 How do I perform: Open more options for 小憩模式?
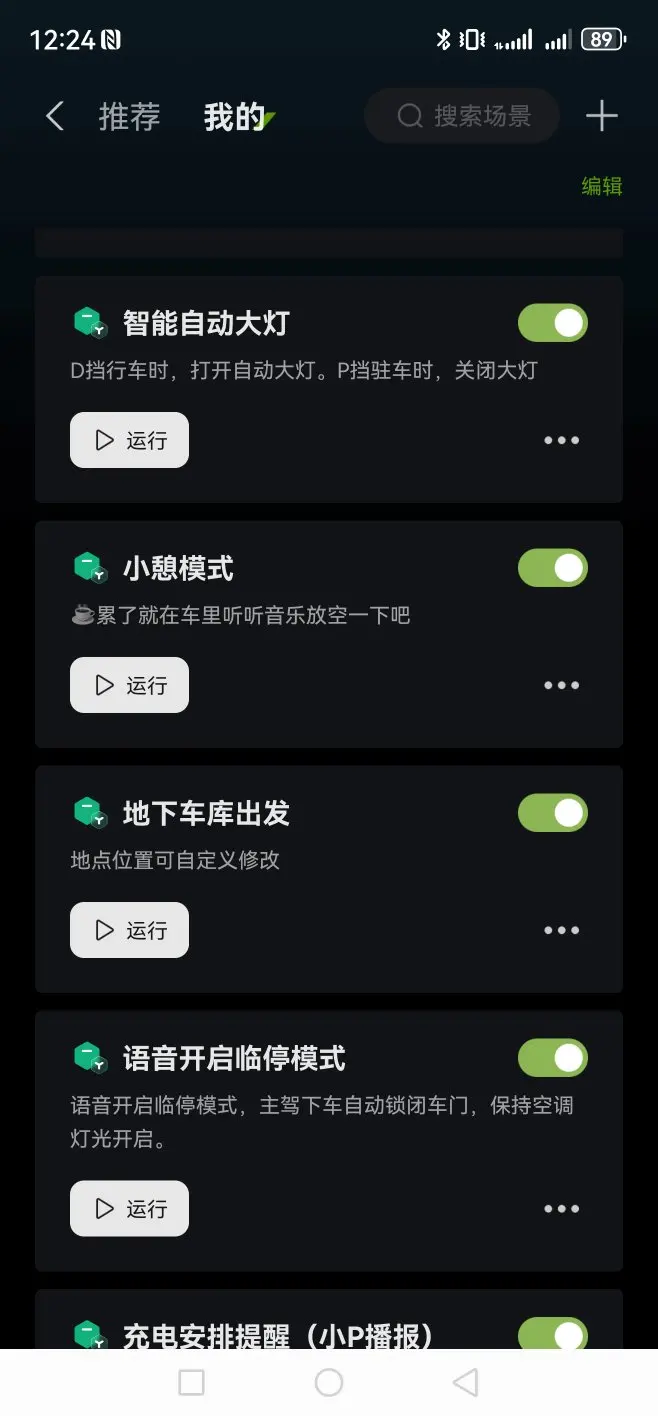tap(561, 685)
